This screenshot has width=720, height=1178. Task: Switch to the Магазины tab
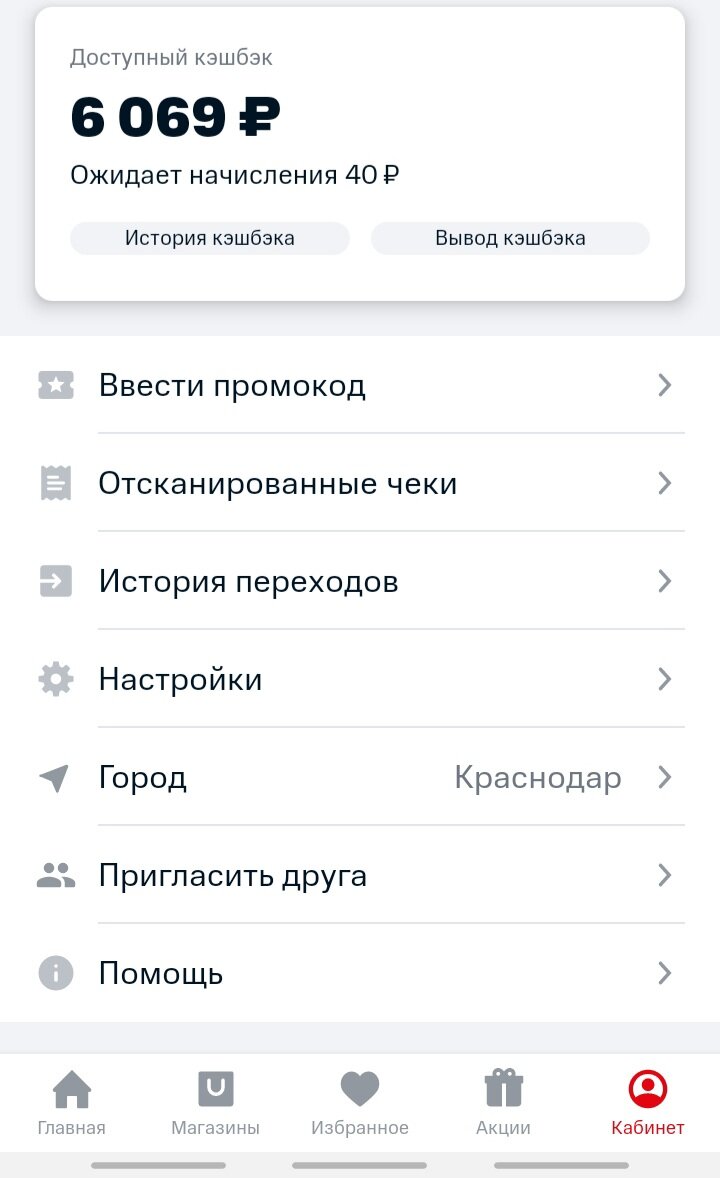point(215,1102)
